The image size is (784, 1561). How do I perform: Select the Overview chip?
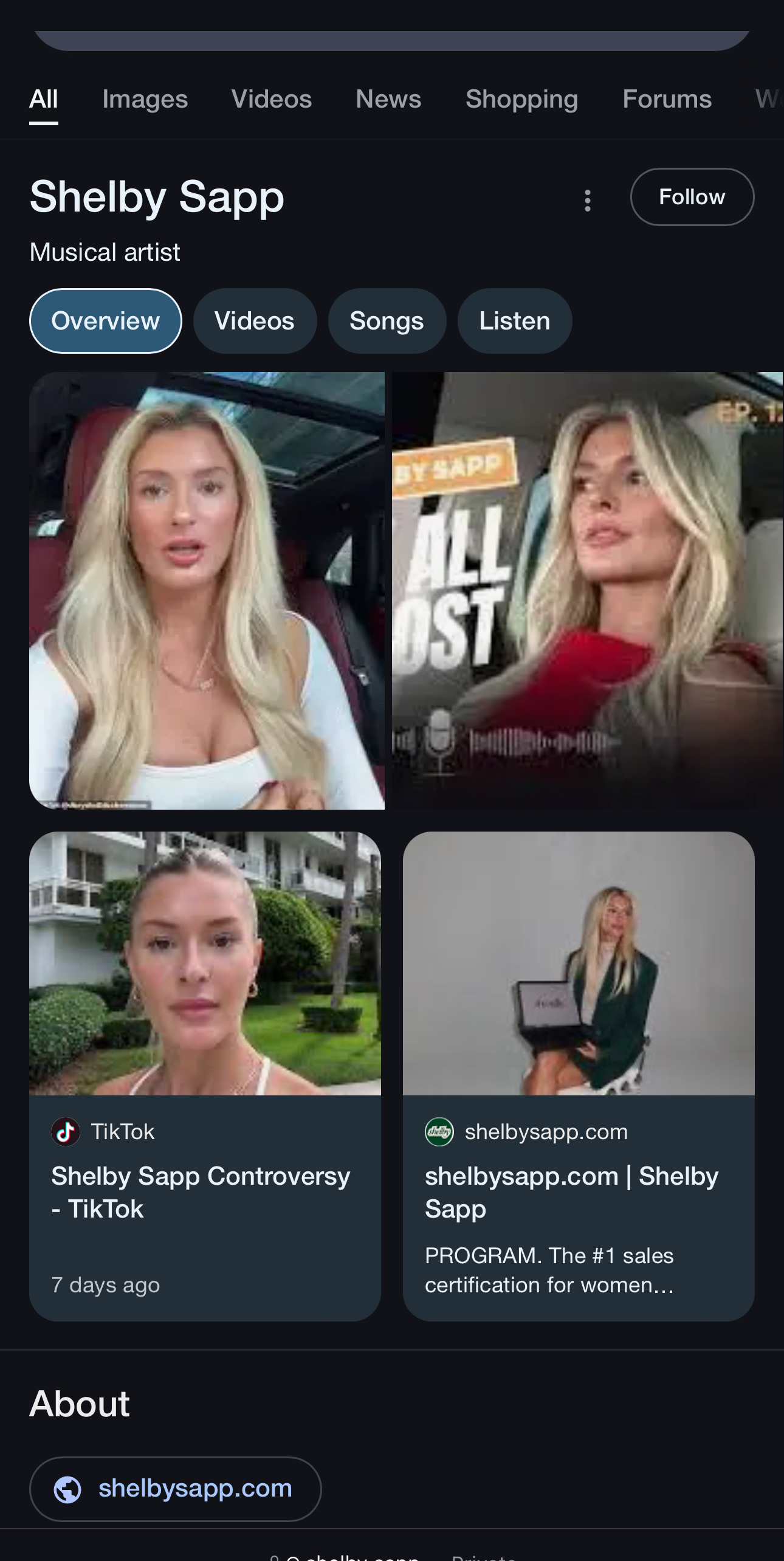[x=105, y=321]
